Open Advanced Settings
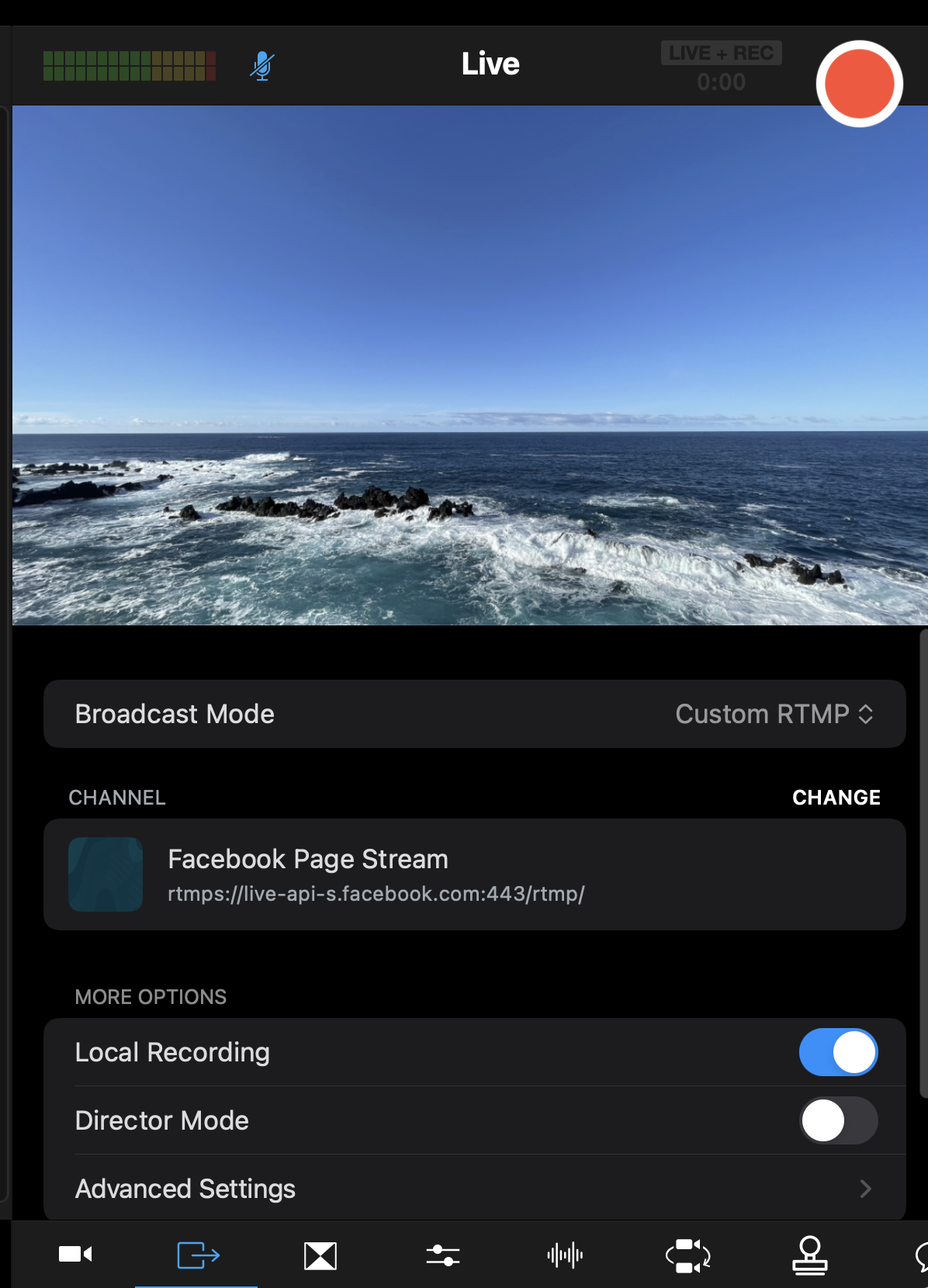The height and width of the screenshot is (1288, 928). 475,1189
